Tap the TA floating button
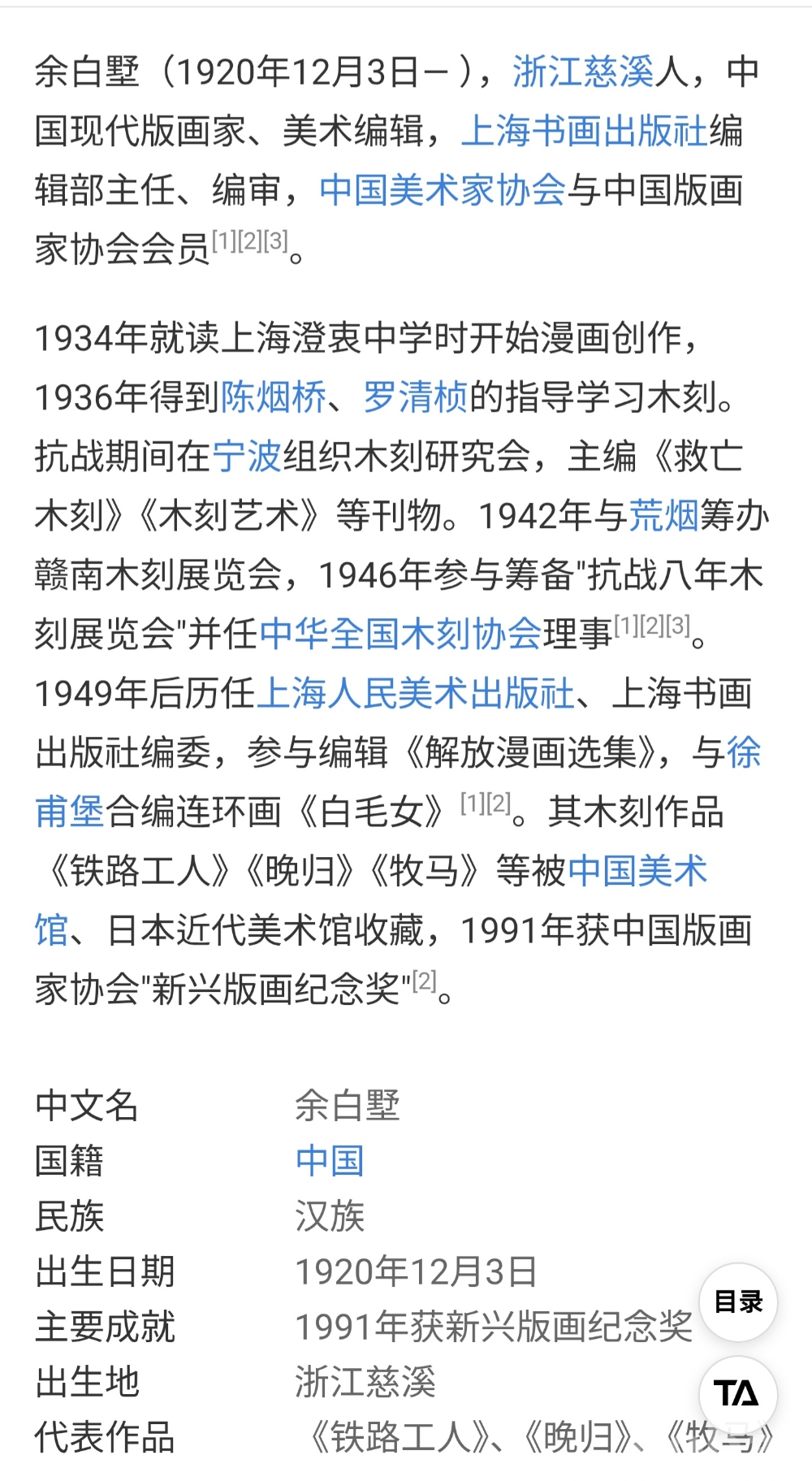812x1481 pixels. click(738, 1394)
